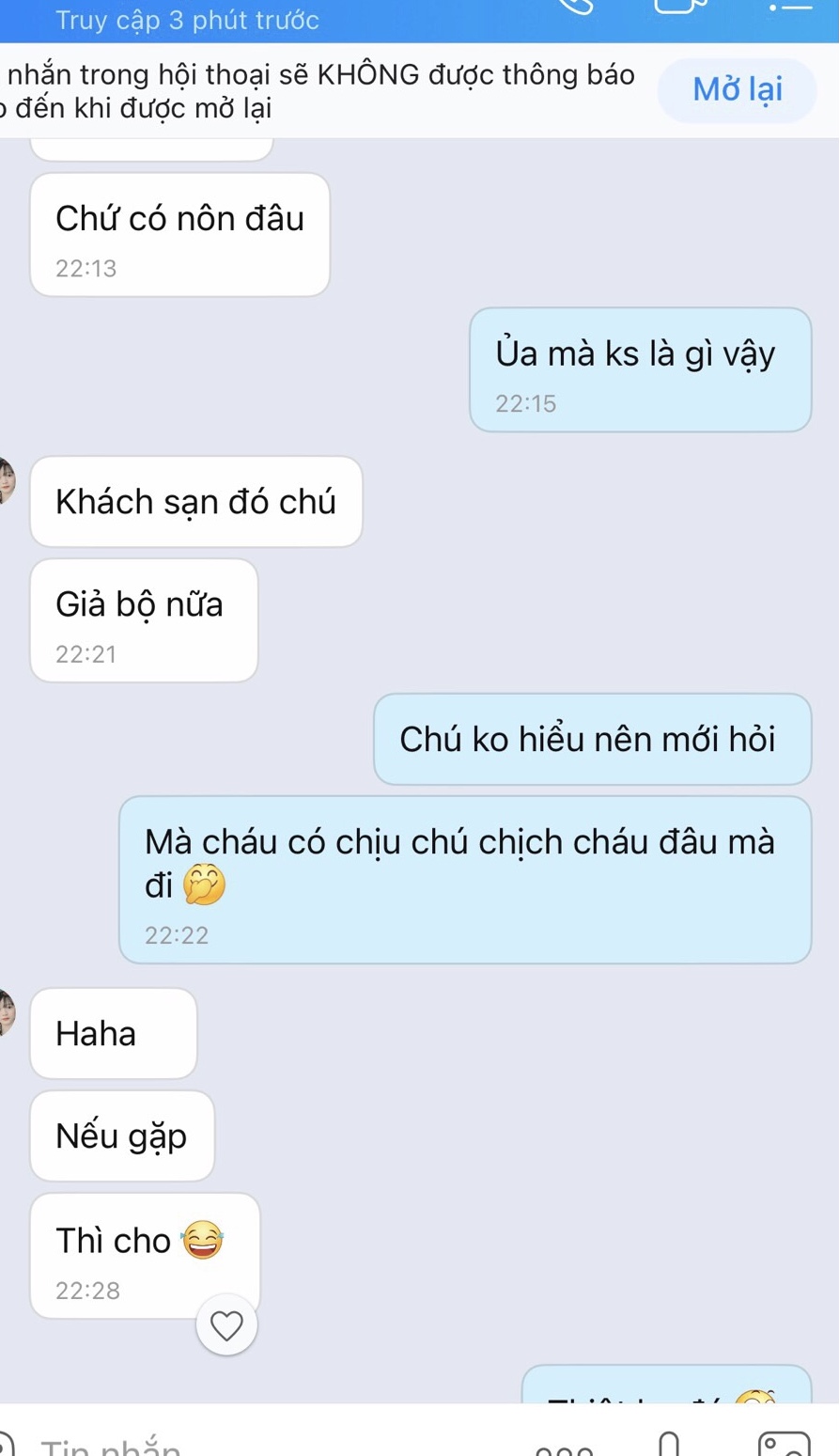Viewport: 839px width, 1456px height.
Task: Tap the Mở lại button
Action: coord(737,90)
